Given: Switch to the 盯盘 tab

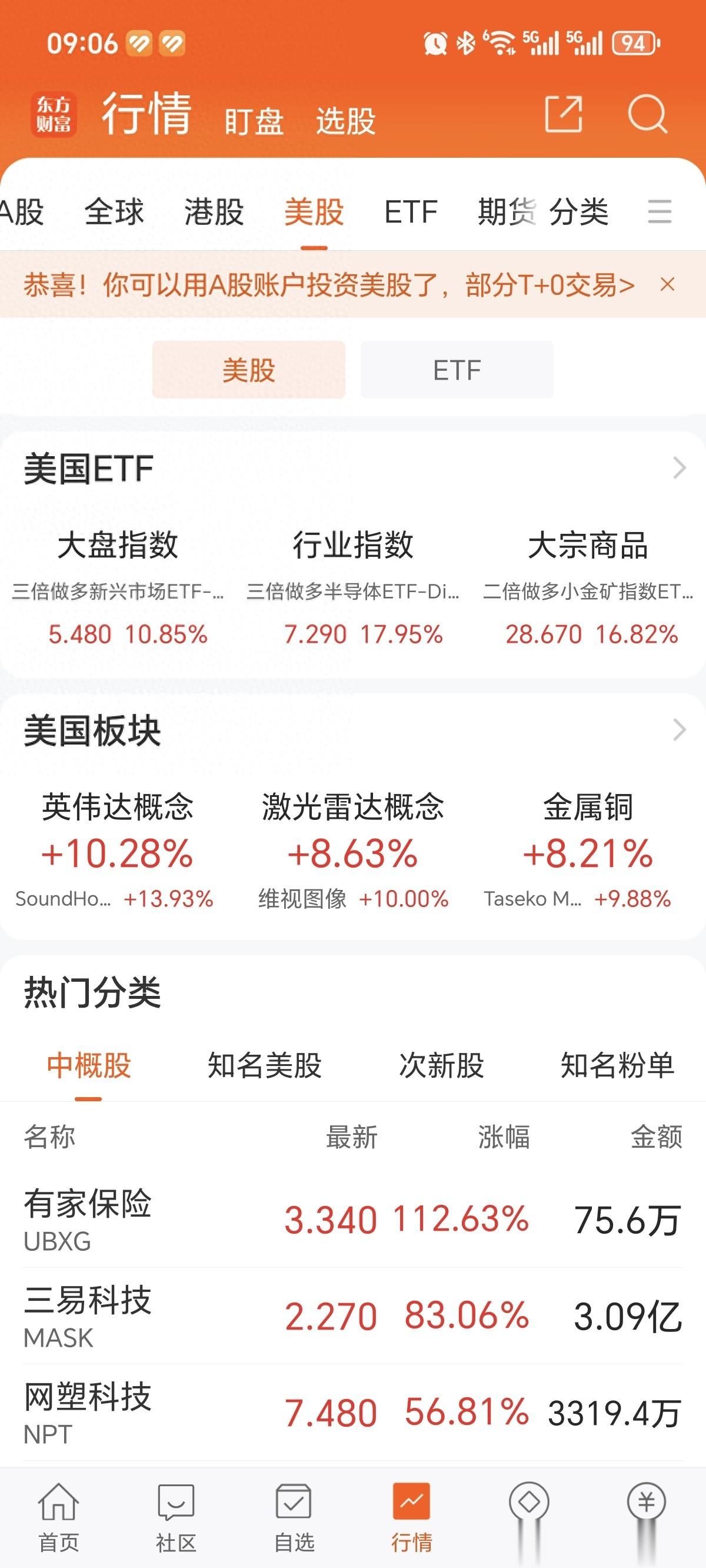Looking at the screenshot, I should [254, 121].
